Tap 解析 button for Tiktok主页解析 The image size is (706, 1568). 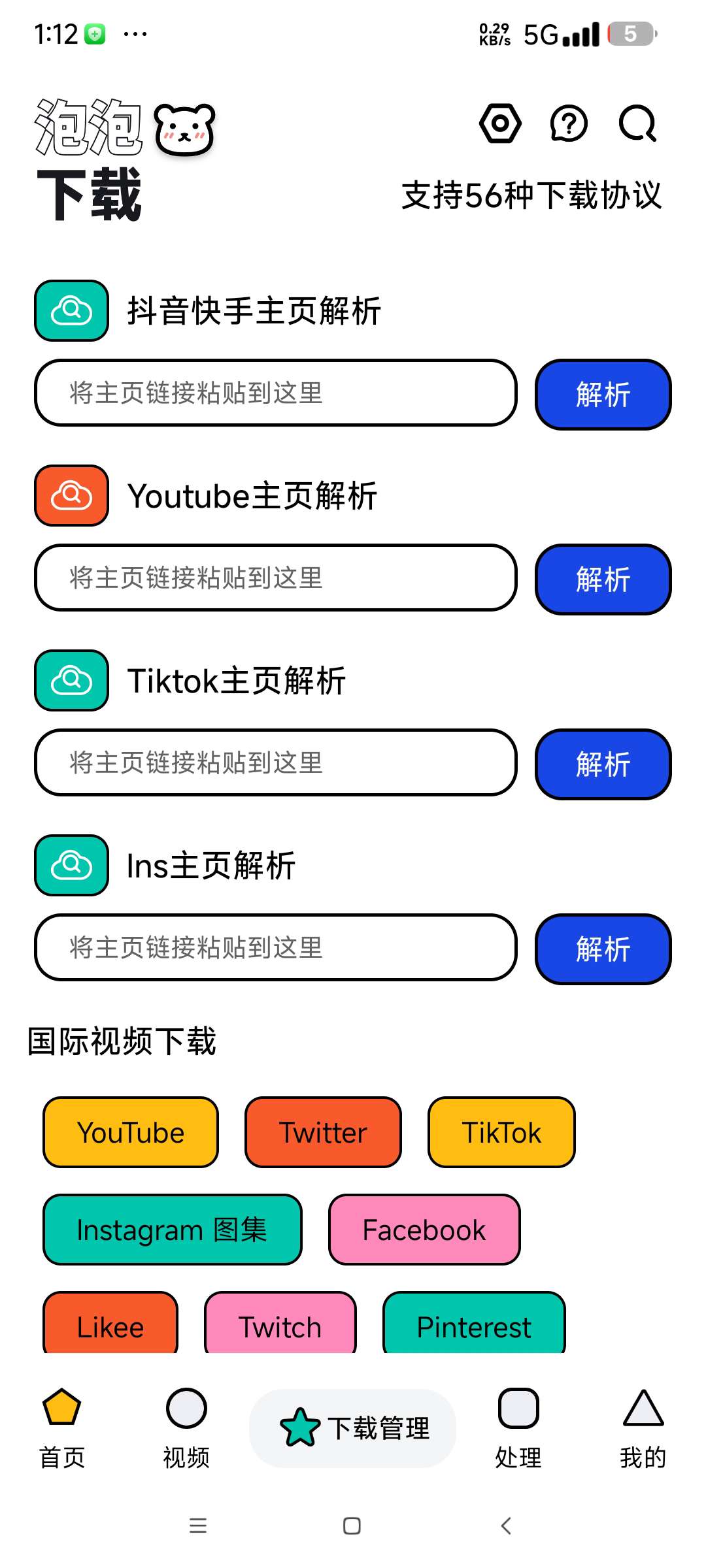[603, 764]
